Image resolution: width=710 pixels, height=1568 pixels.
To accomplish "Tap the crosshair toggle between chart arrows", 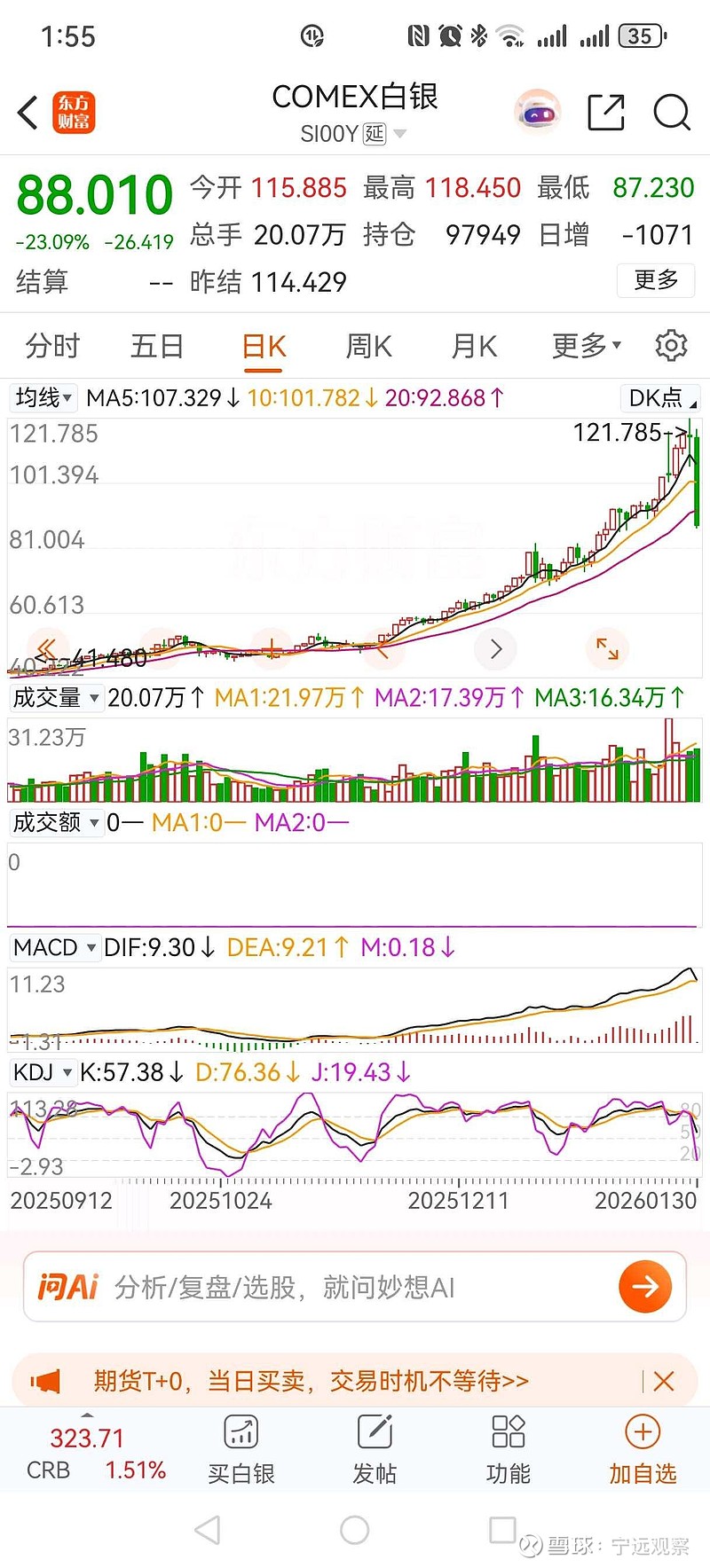I will point(270,649).
